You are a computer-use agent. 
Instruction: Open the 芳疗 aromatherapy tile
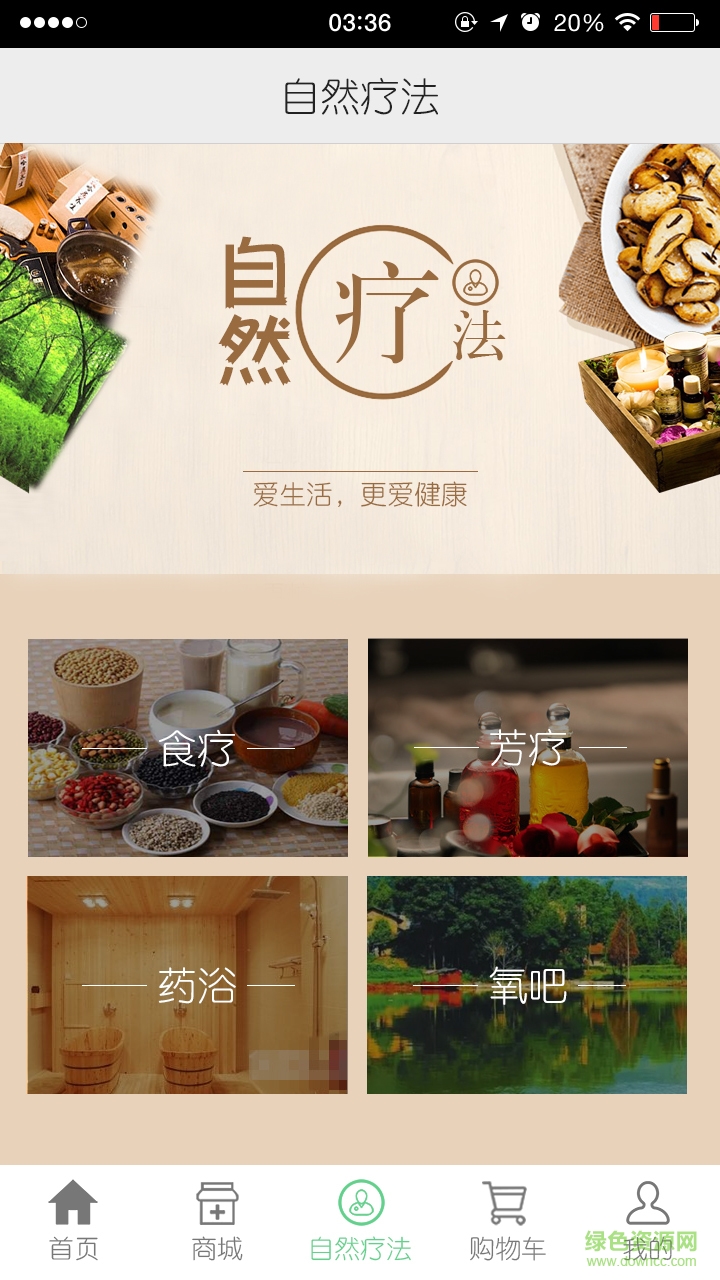click(x=527, y=748)
